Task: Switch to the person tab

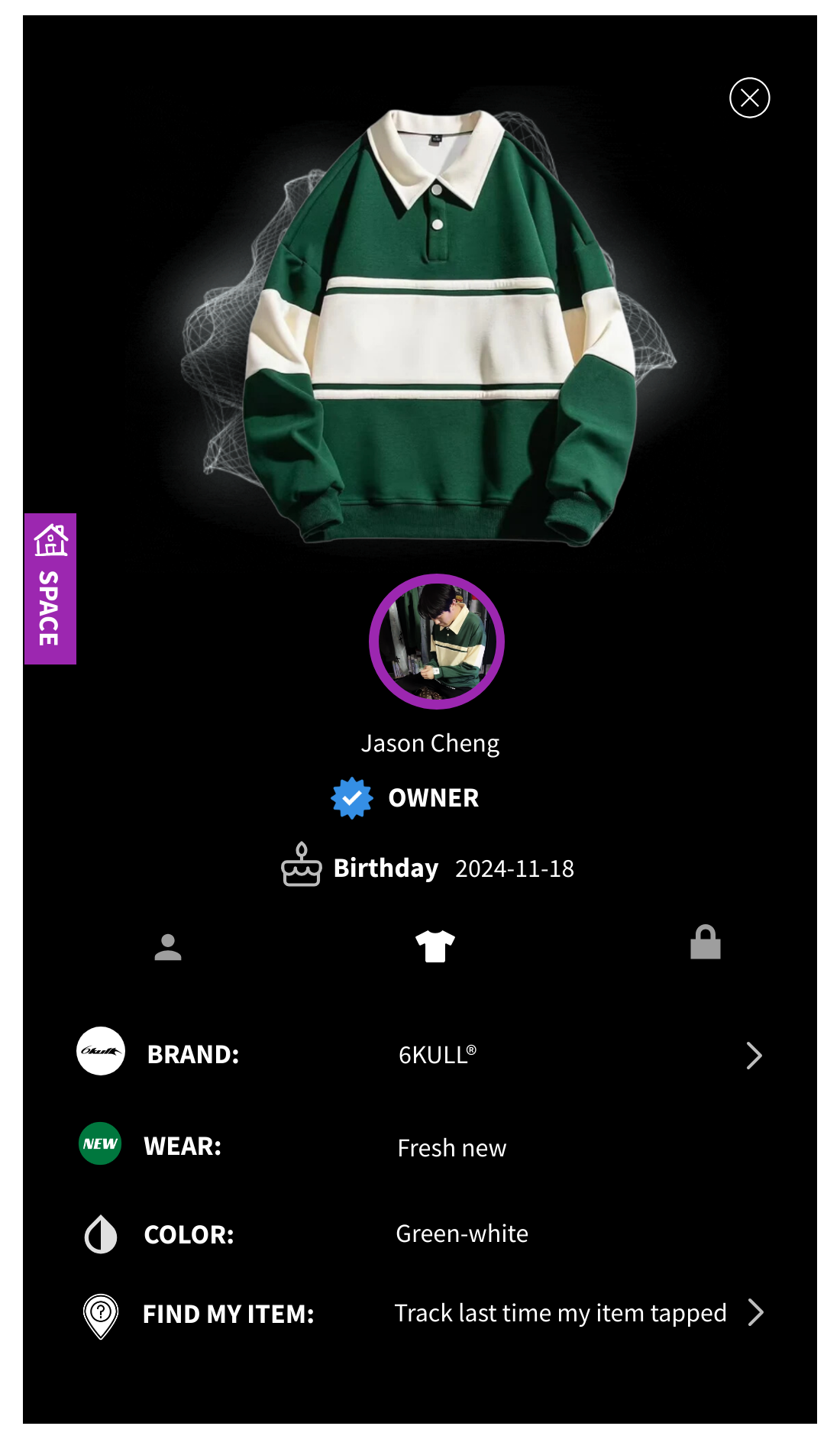Action: tap(168, 947)
